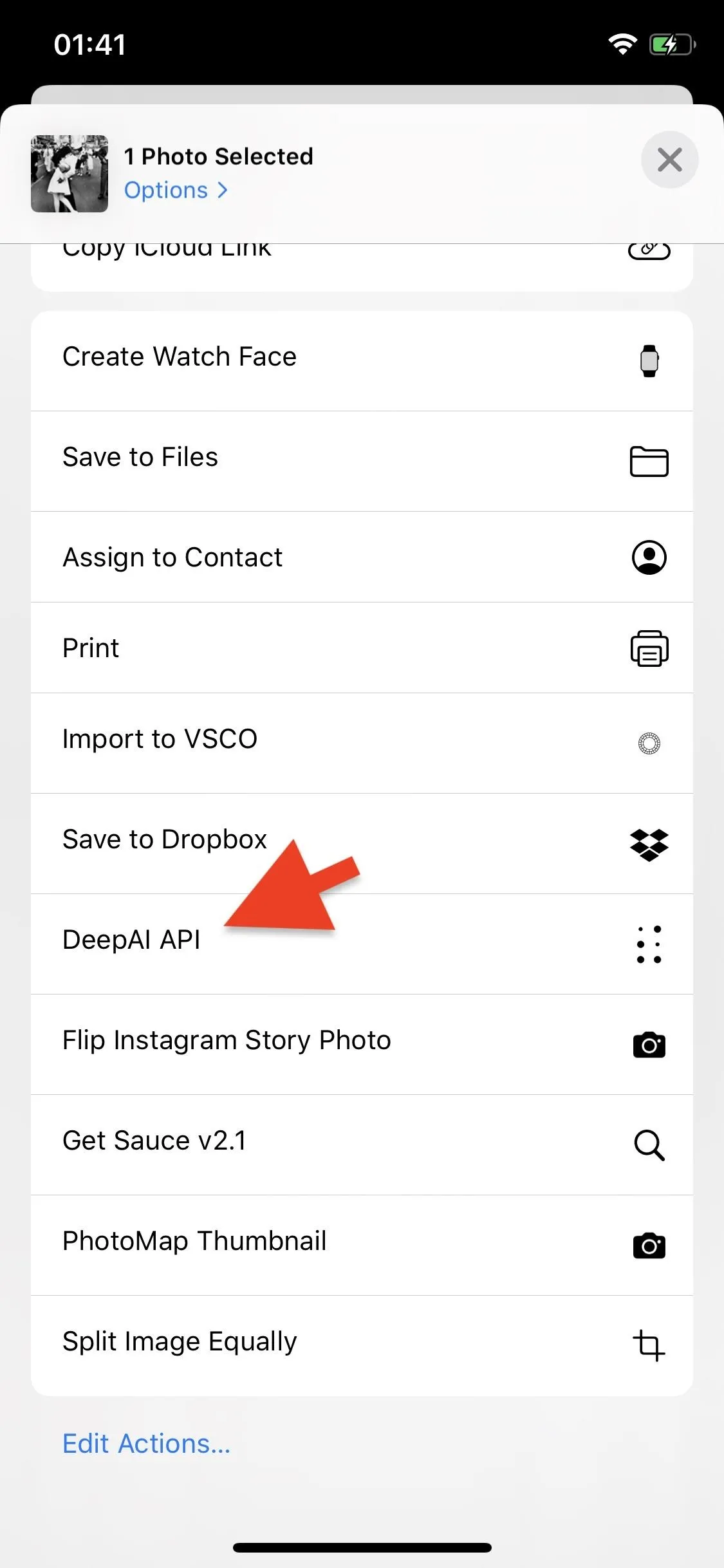724x1568 pixels.
Task: Open Edit Actions
Action: click(x=146, y=1444)
